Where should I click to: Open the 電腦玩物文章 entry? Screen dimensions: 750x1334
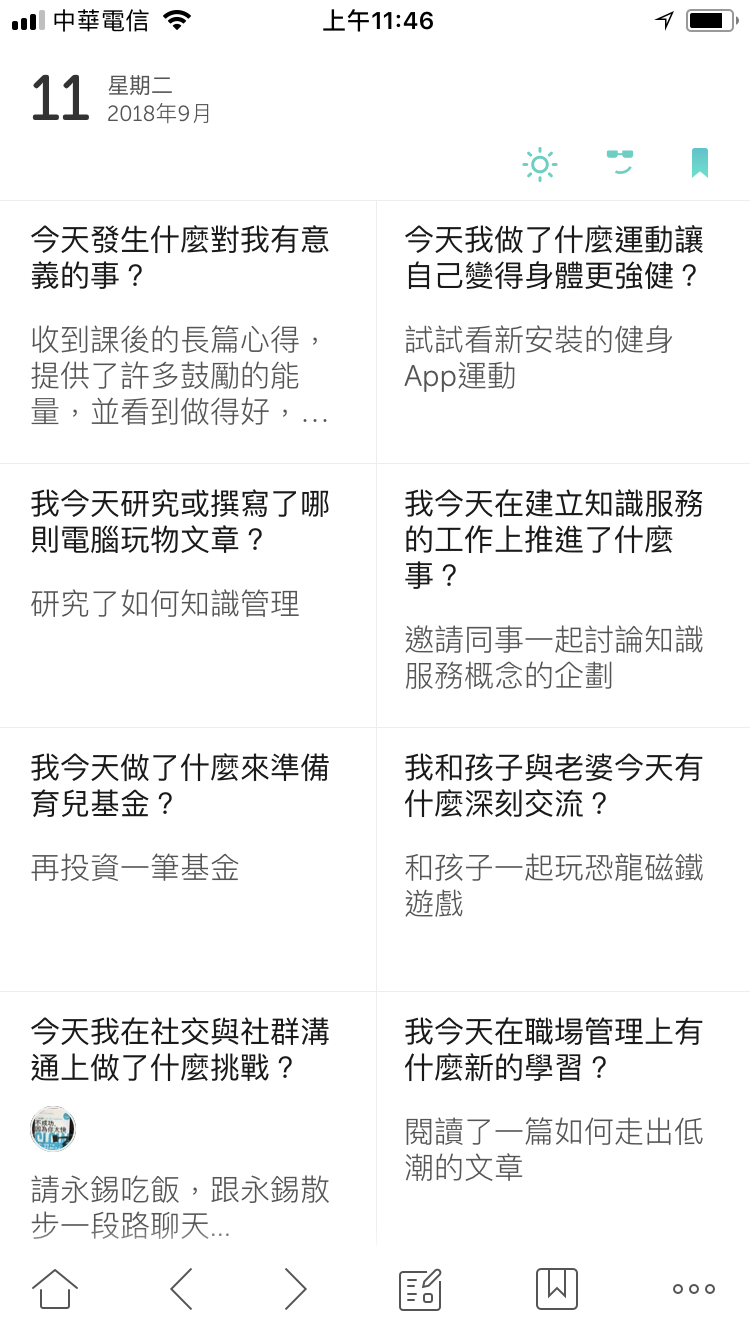[188, 595]
